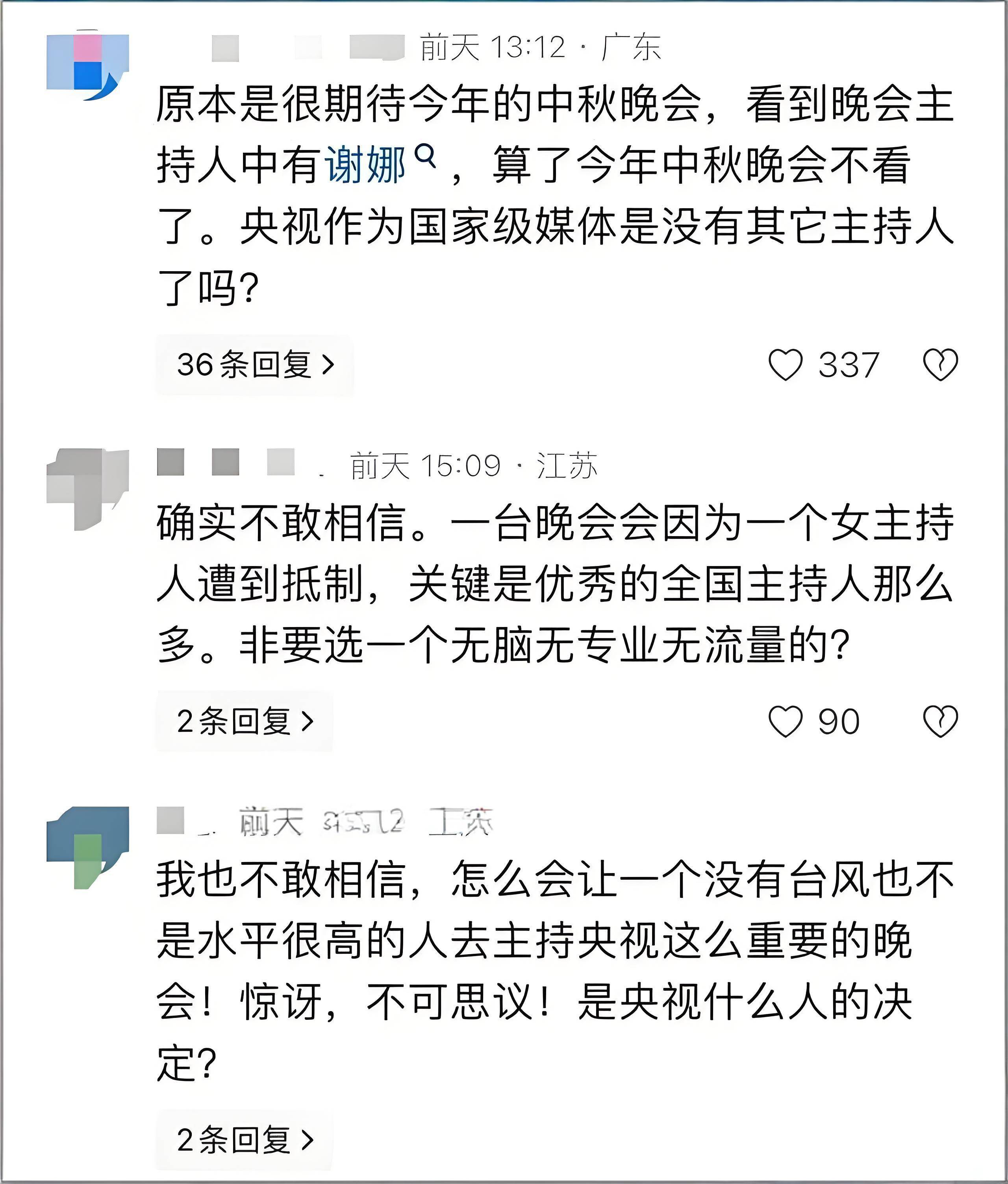
Task: Dislike the comment with 337 likes
Action: click(x=940, y=365)
